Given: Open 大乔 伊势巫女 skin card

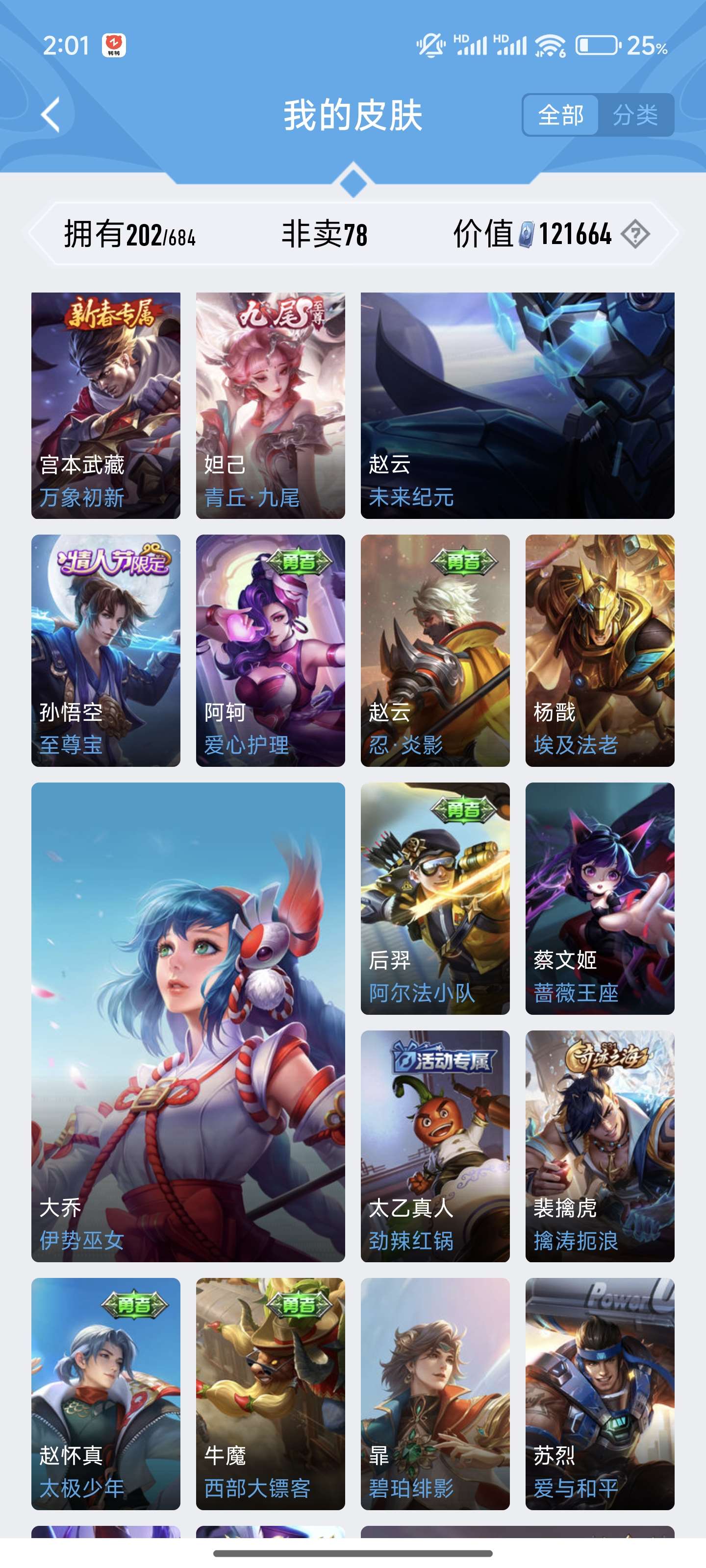Looking at the screenshot, I should pyautogui.click(x=188, y=1022).
